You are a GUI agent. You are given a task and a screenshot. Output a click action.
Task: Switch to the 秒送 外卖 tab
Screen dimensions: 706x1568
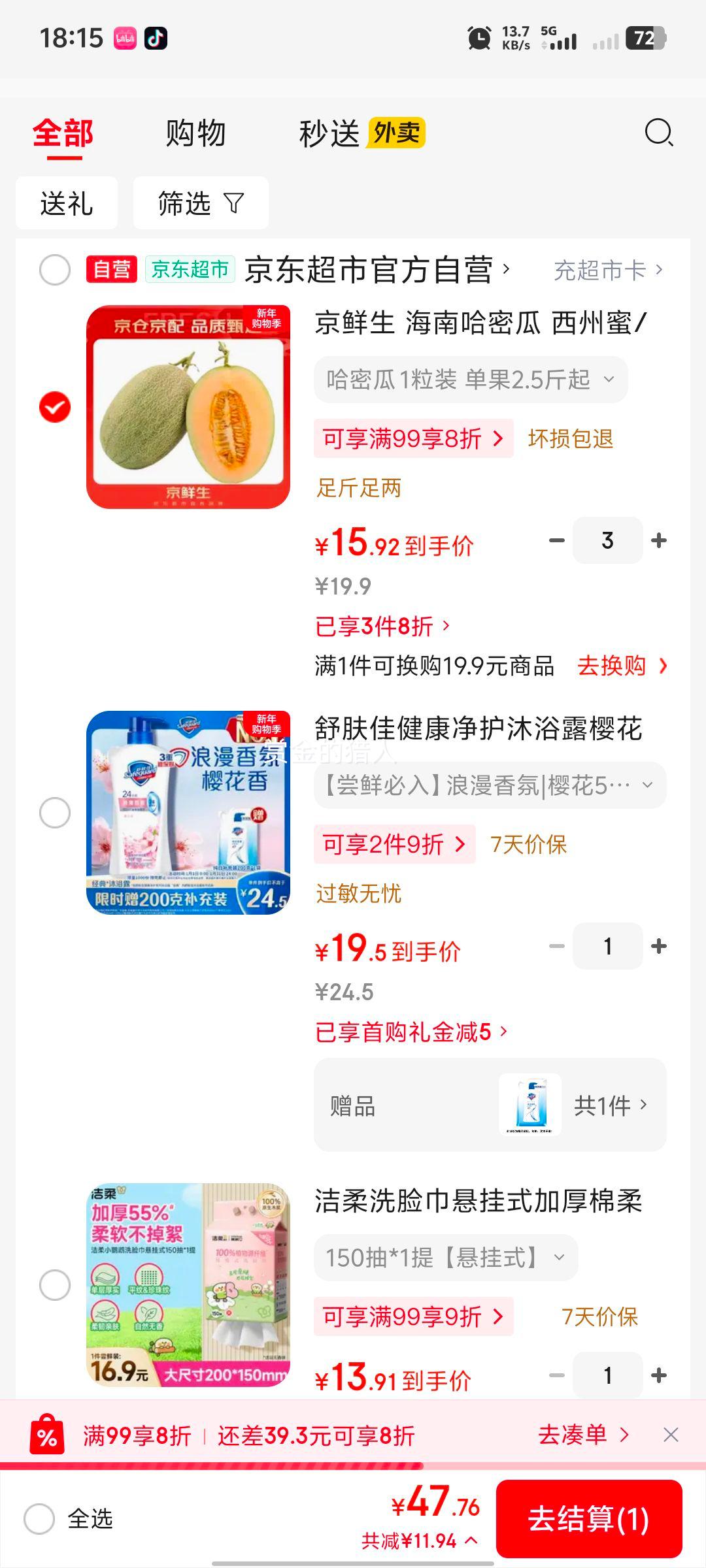[361, 134]
